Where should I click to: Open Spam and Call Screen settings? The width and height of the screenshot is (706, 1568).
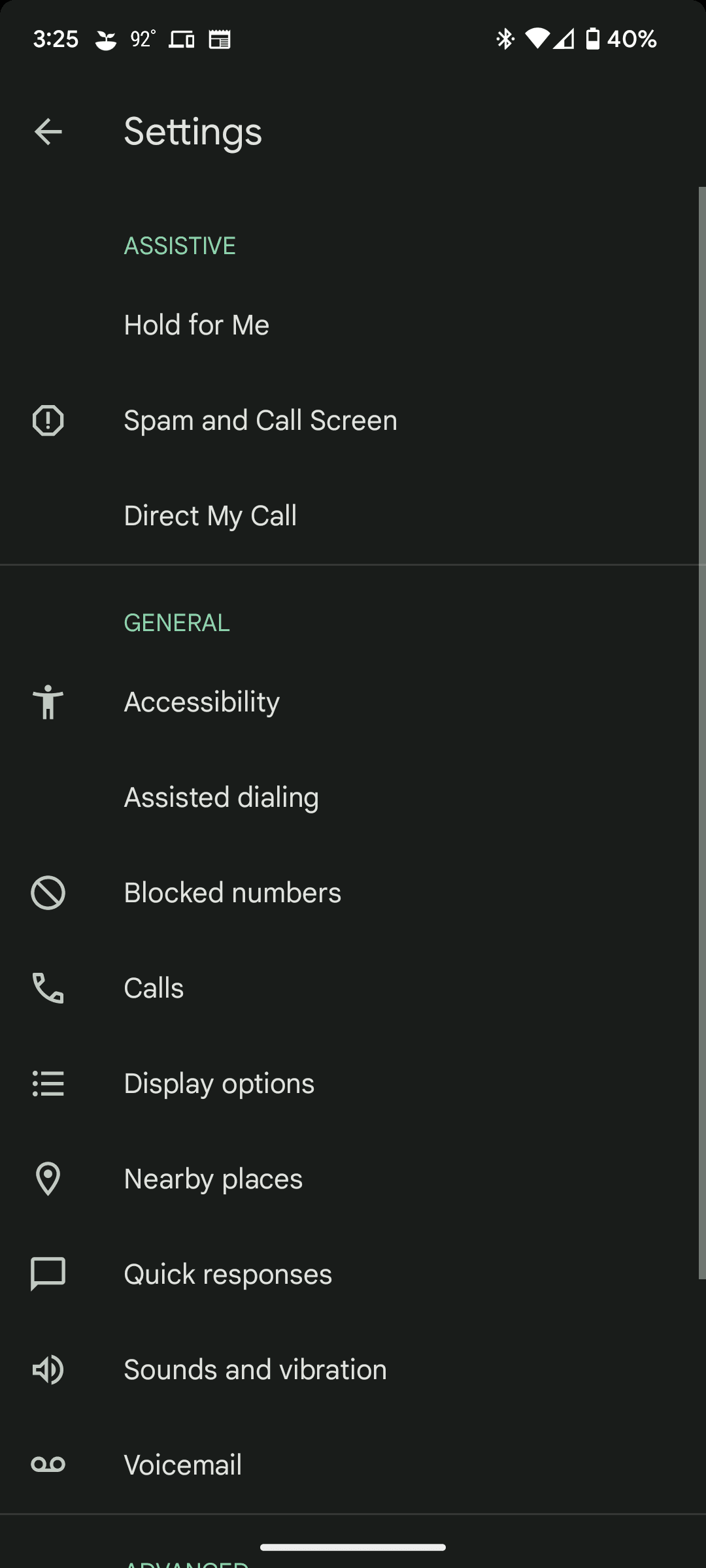tap(260, 420)
